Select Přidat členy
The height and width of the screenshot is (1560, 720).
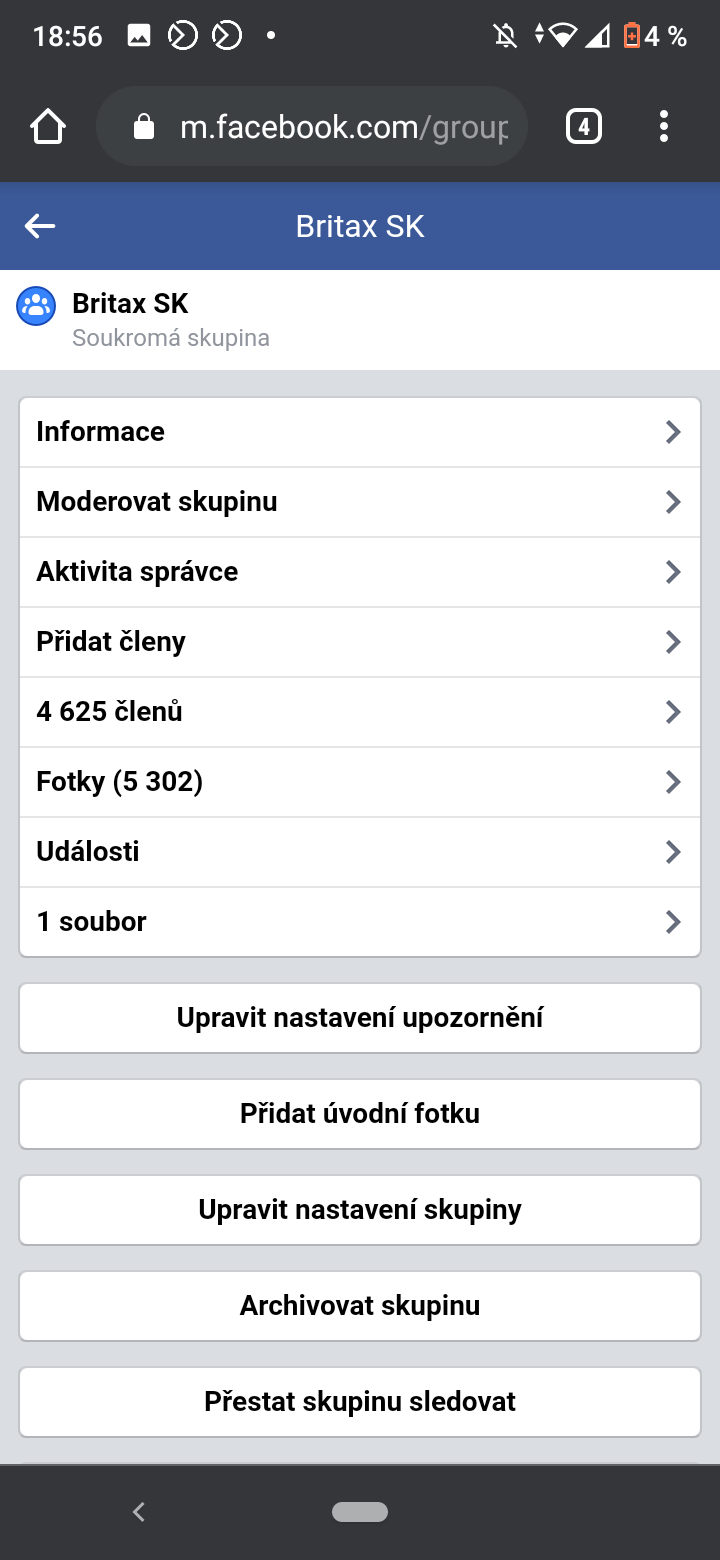pyautogui.click(x=360, y=642)
